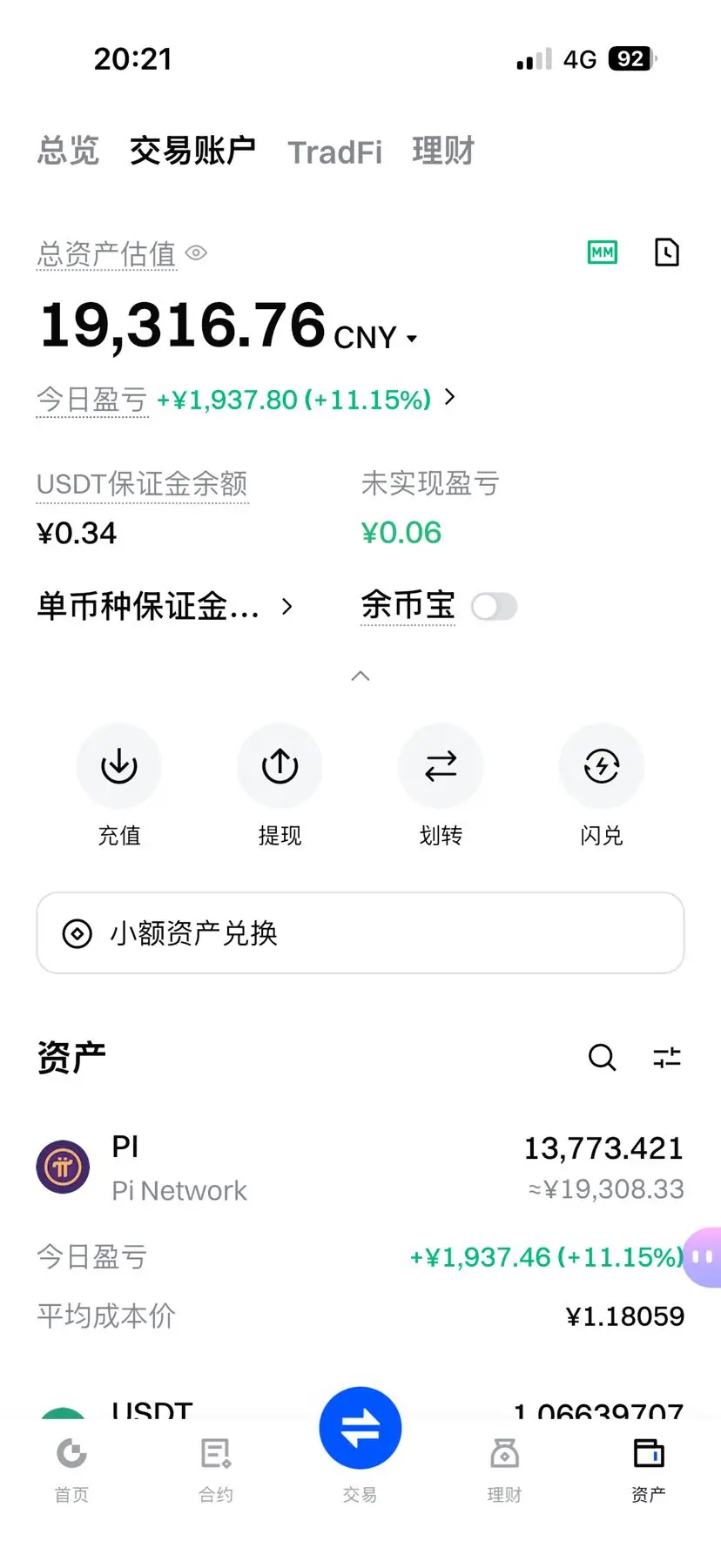Image resolution: width=721 pixels, height=1568 pixels.
Task: Open the MM margin mode icon
Action: coord(603,252)
